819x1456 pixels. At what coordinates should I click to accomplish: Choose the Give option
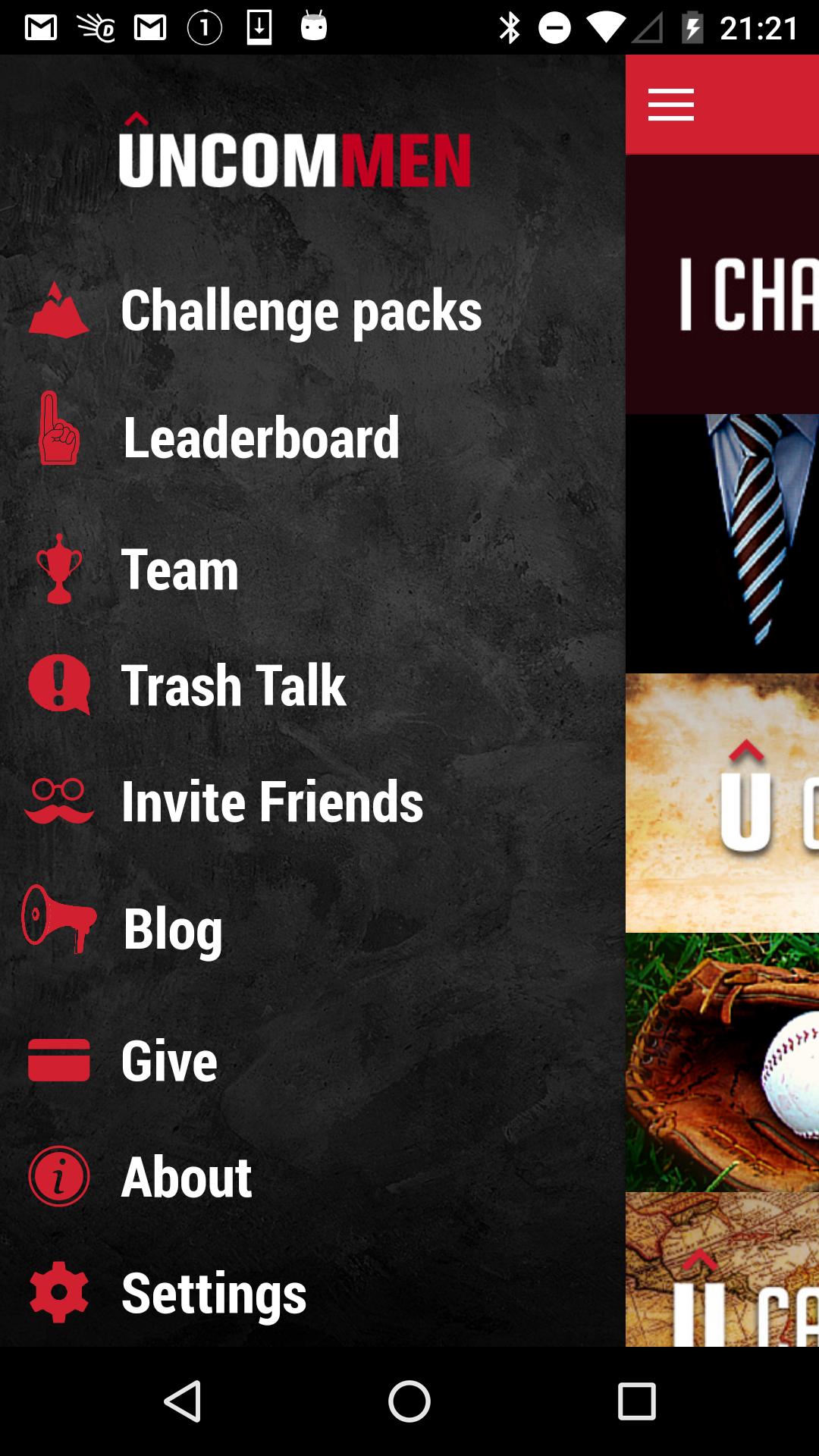point(169,1060)
